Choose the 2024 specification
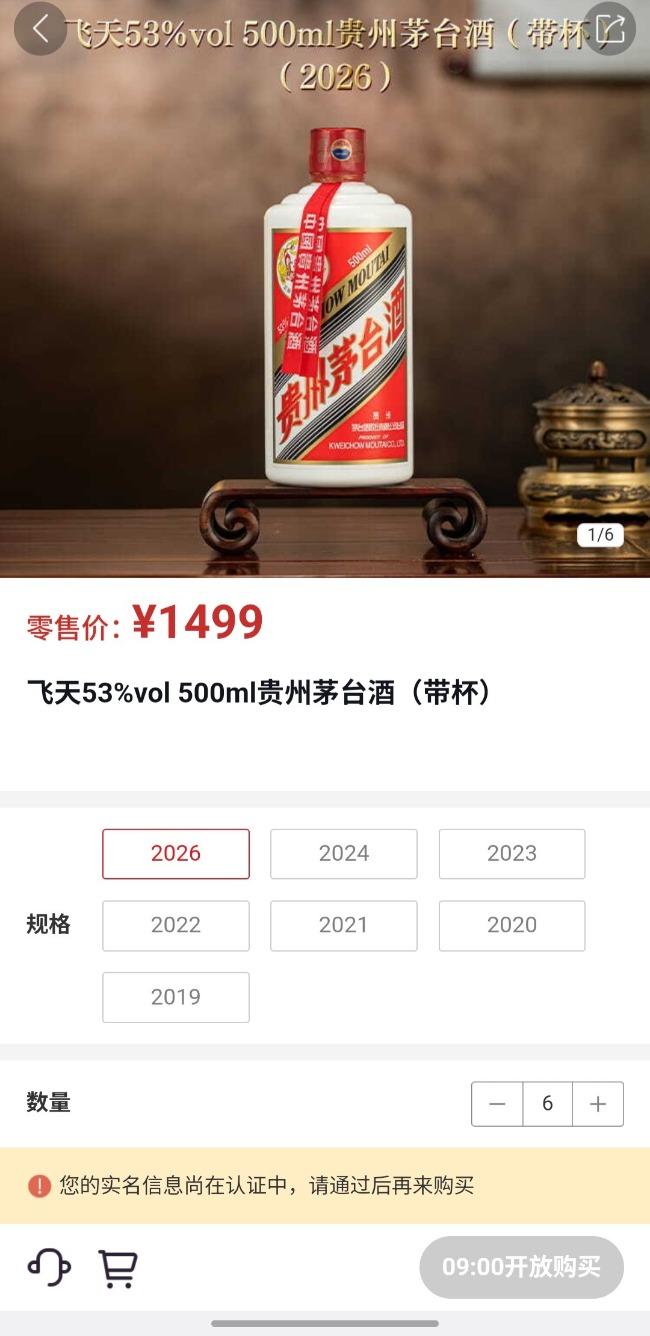The width and height of the screenshot is (650, 1336). 344,854
